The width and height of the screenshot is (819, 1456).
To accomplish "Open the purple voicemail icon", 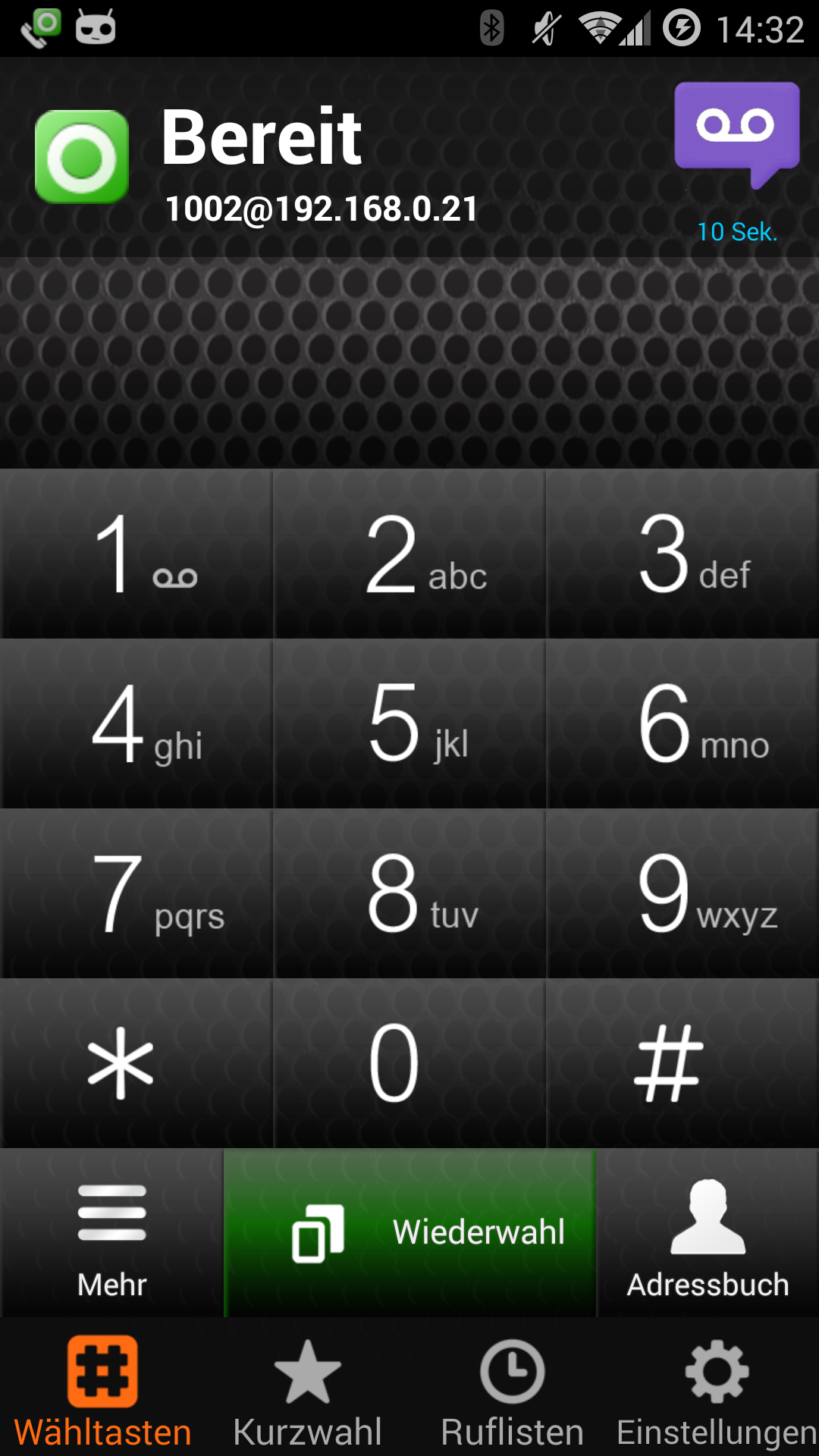I will [x=736, y=134].
